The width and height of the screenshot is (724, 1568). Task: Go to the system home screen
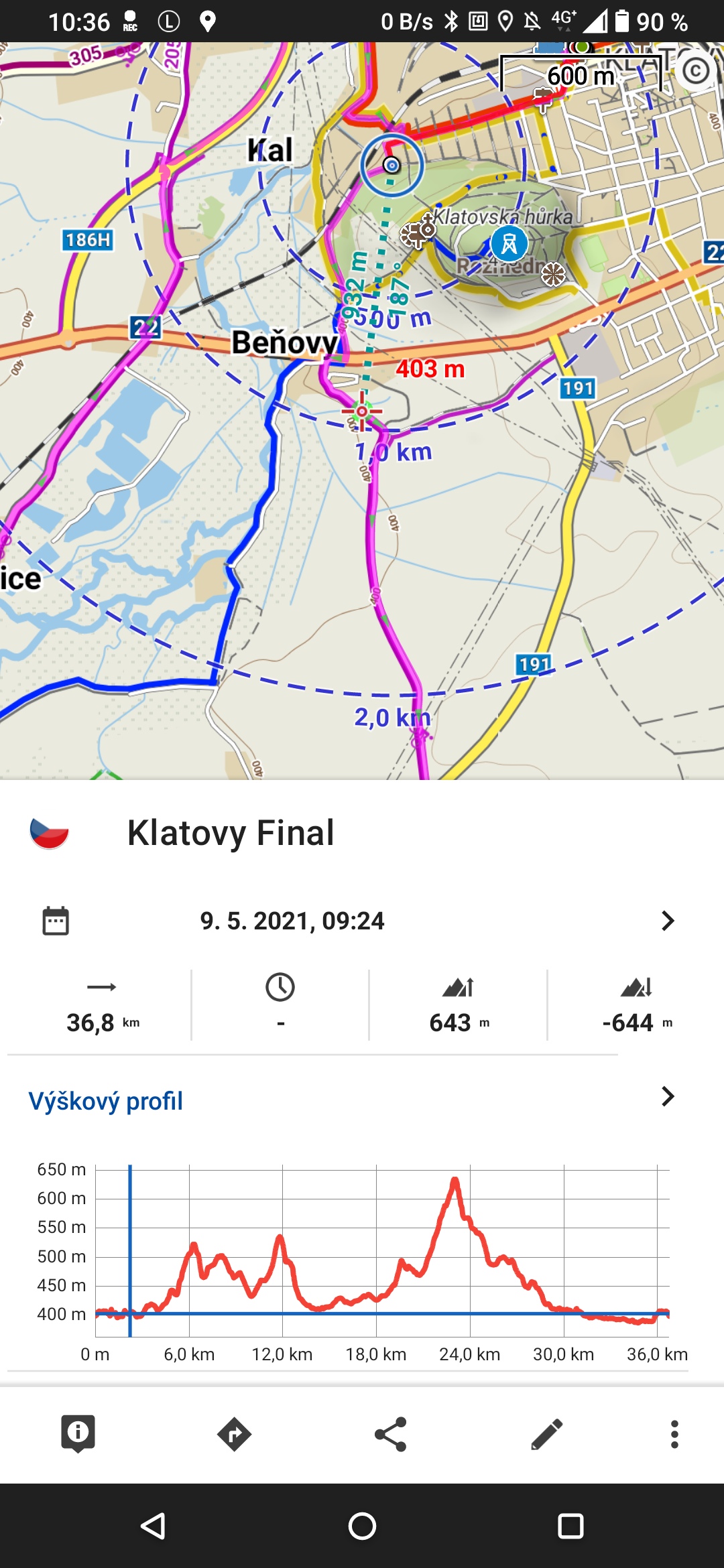[x=362, y=1526]
